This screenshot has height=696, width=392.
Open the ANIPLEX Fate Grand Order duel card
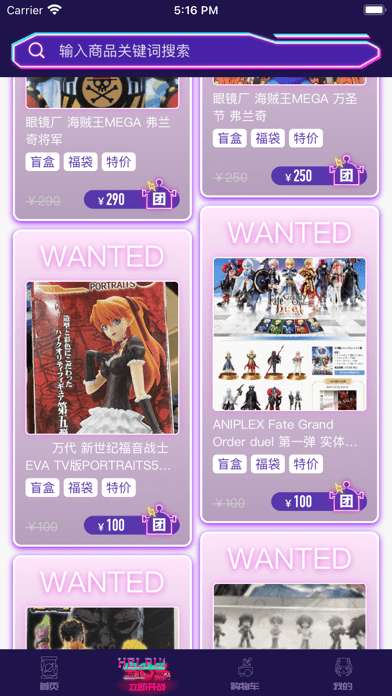pos(290,364)
